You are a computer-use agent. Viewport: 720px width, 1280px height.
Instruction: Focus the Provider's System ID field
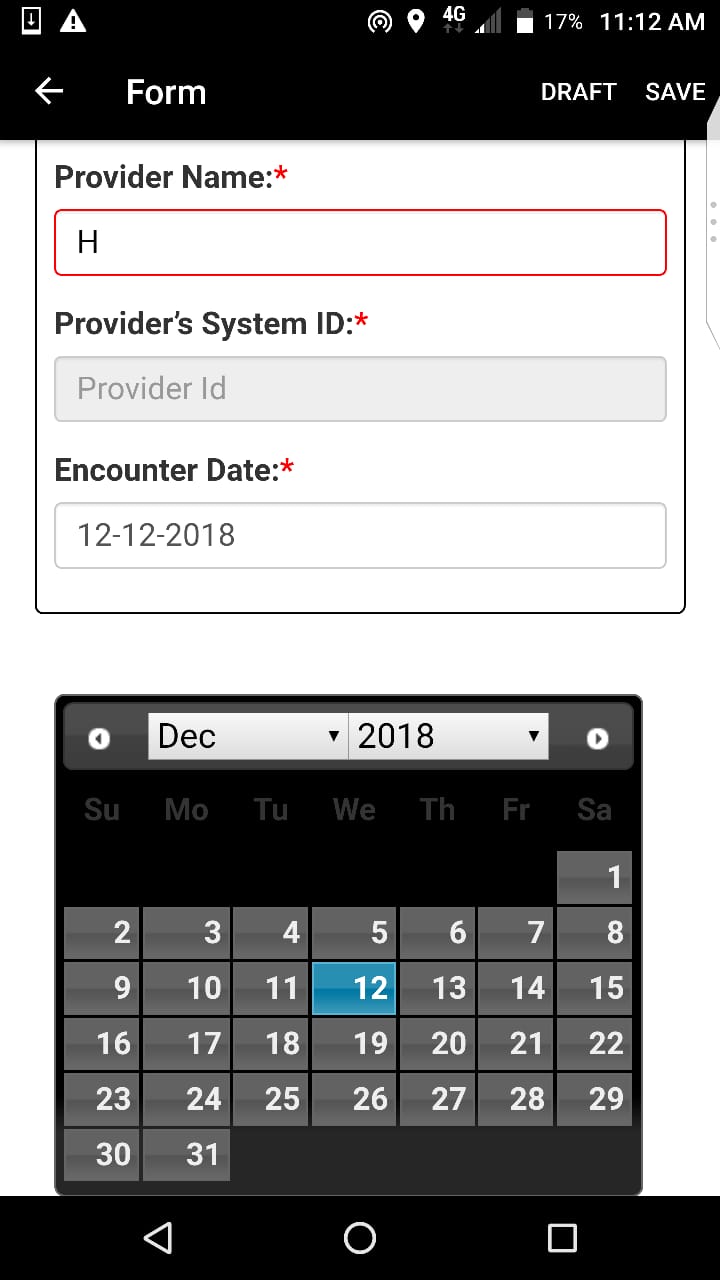pos(360,388)
